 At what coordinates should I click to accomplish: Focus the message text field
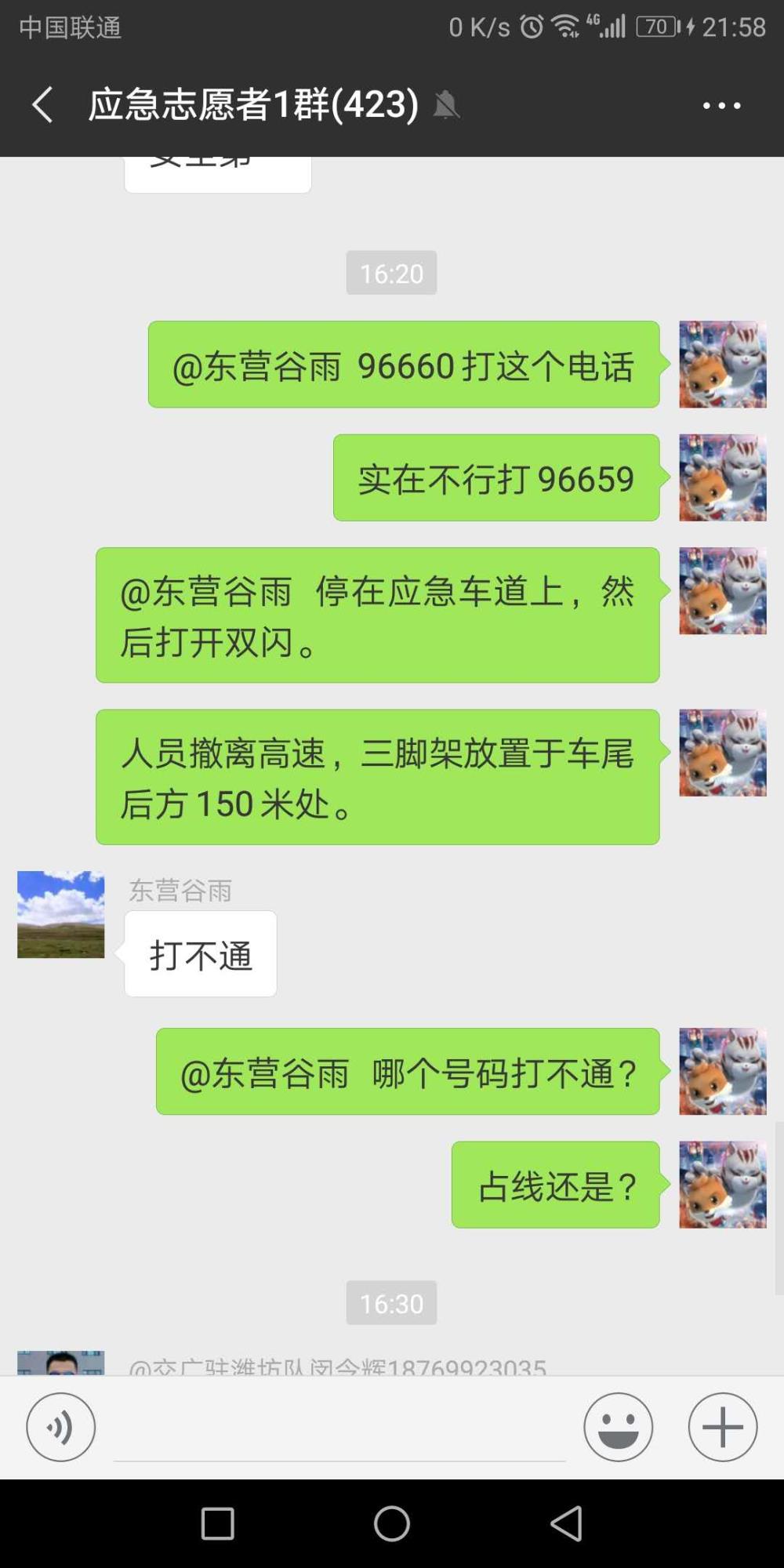339,1428
